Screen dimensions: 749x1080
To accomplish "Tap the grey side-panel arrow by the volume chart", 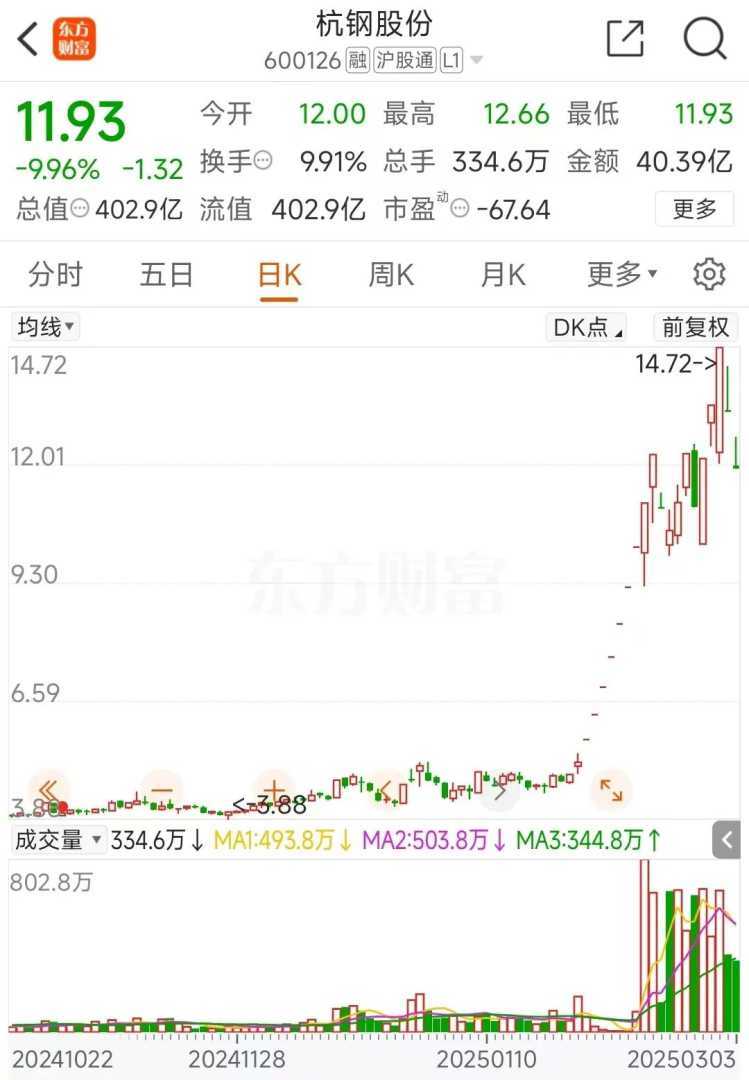I will coord(727,840).
